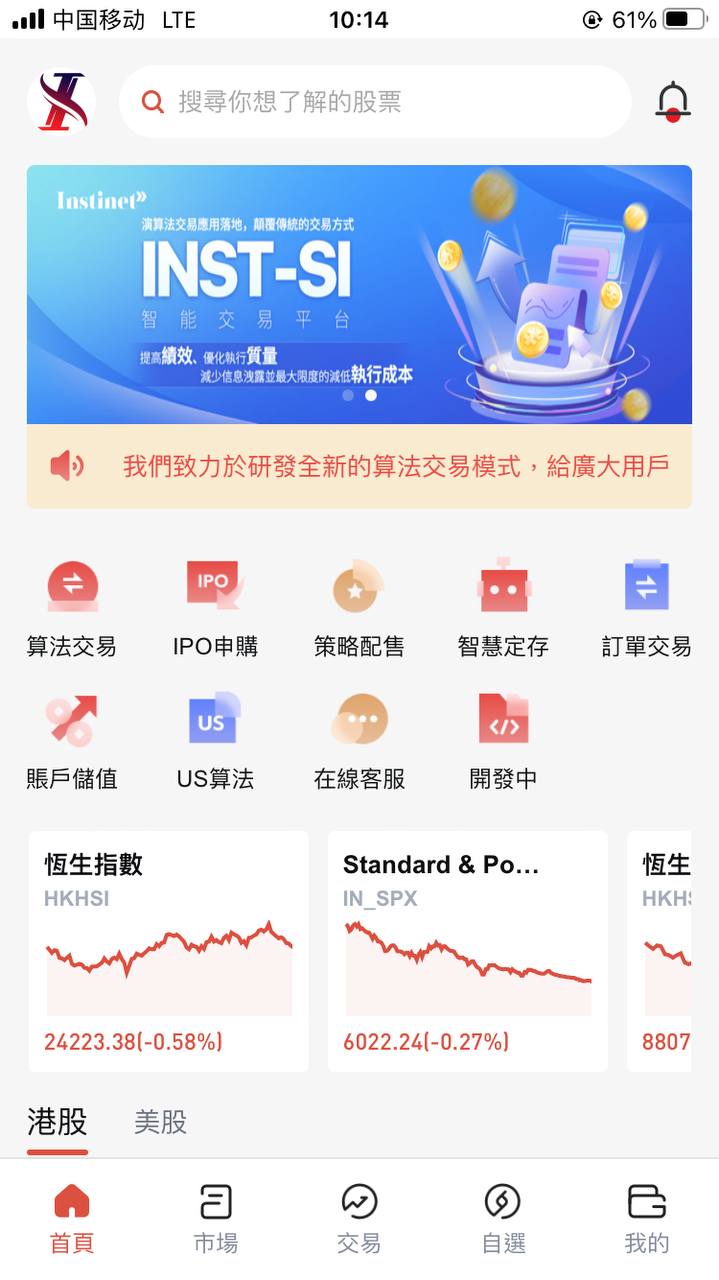Go to the 交易 tab
Image resolution: width=719 pixels, height=1280 pixels.
click(359, 1219)
